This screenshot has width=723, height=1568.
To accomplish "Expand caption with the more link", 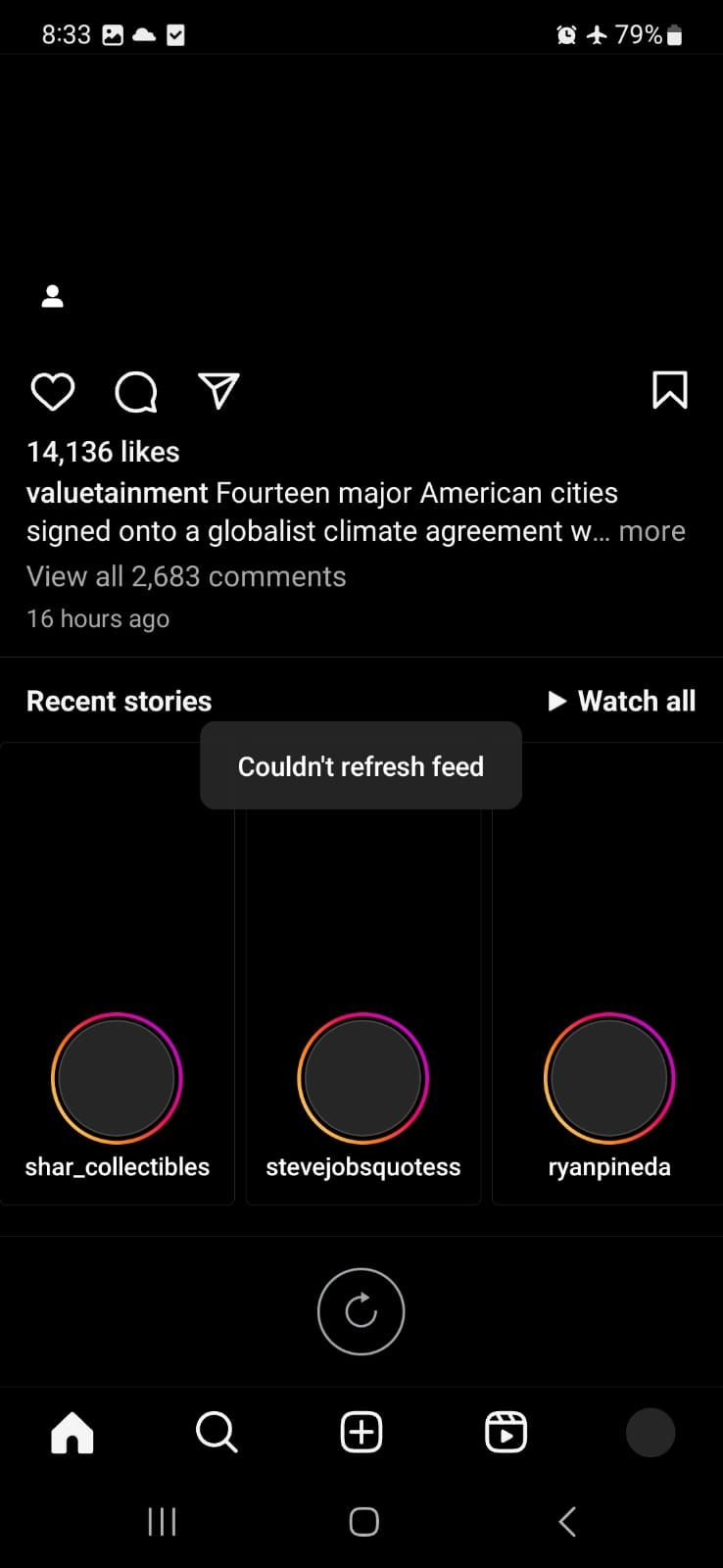I will [x=651, y=531].
